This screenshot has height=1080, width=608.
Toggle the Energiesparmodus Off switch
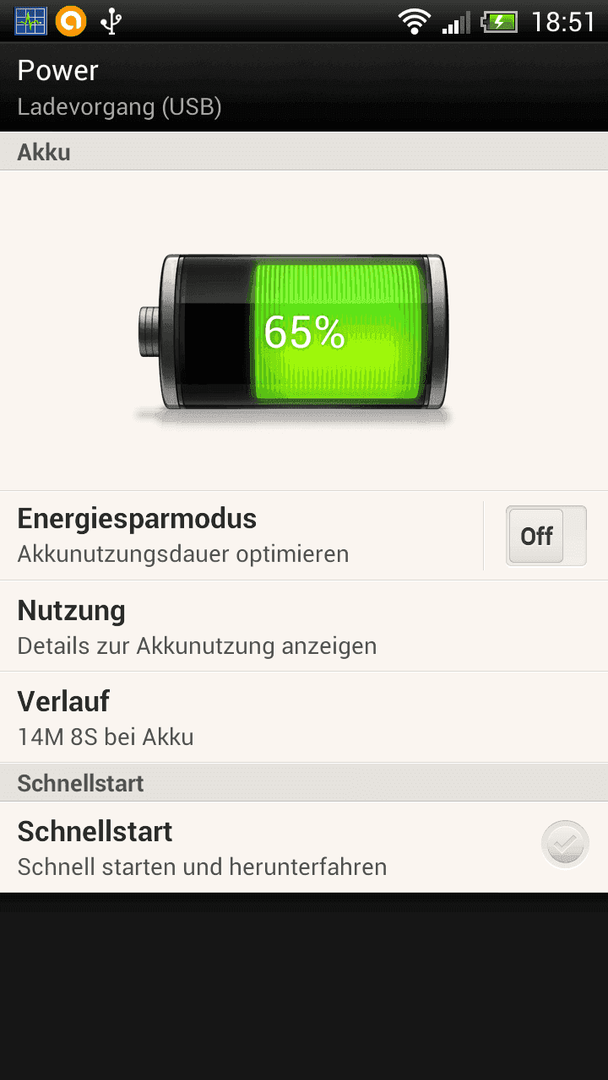pos(546,536)
